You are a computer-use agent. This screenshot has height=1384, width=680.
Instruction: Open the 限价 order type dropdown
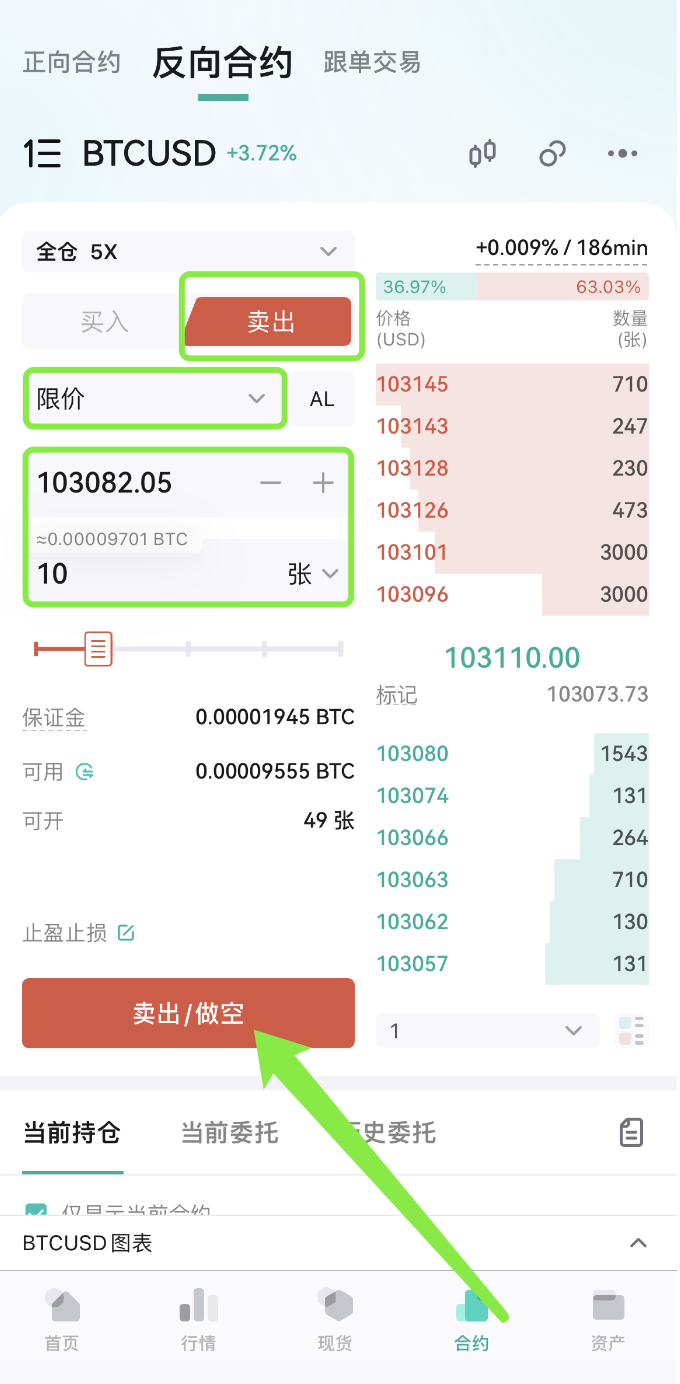click(x=153, y=399)
